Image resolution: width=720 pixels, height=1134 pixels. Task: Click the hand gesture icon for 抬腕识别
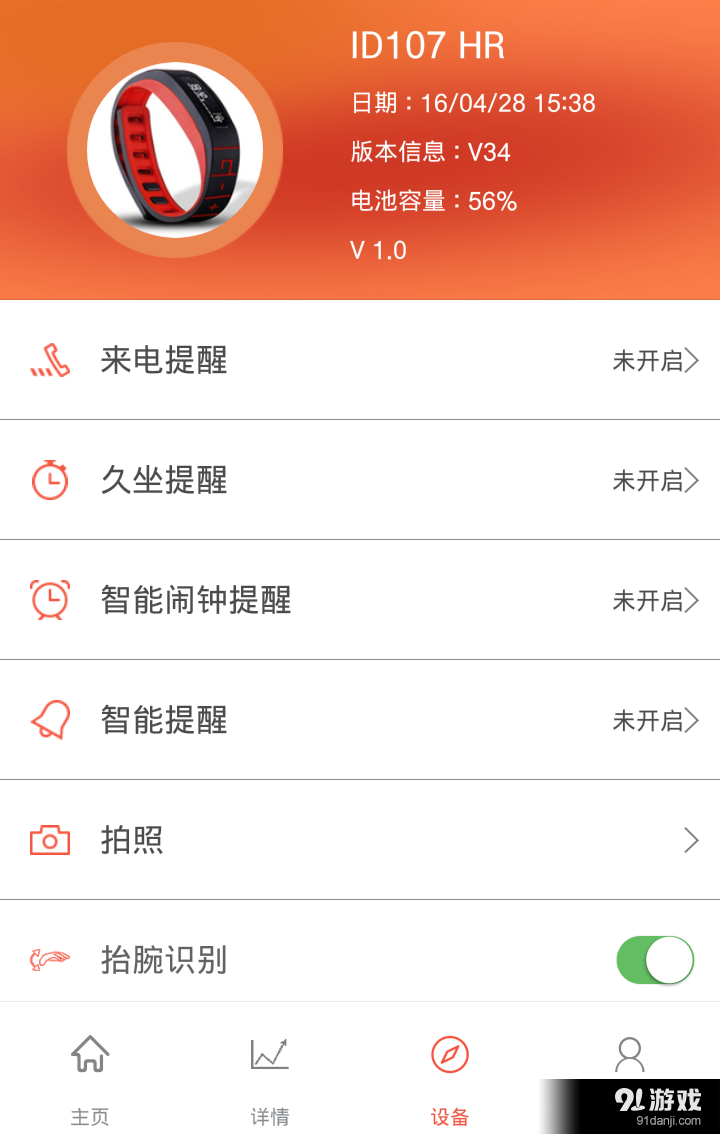[x=50, y=960]
